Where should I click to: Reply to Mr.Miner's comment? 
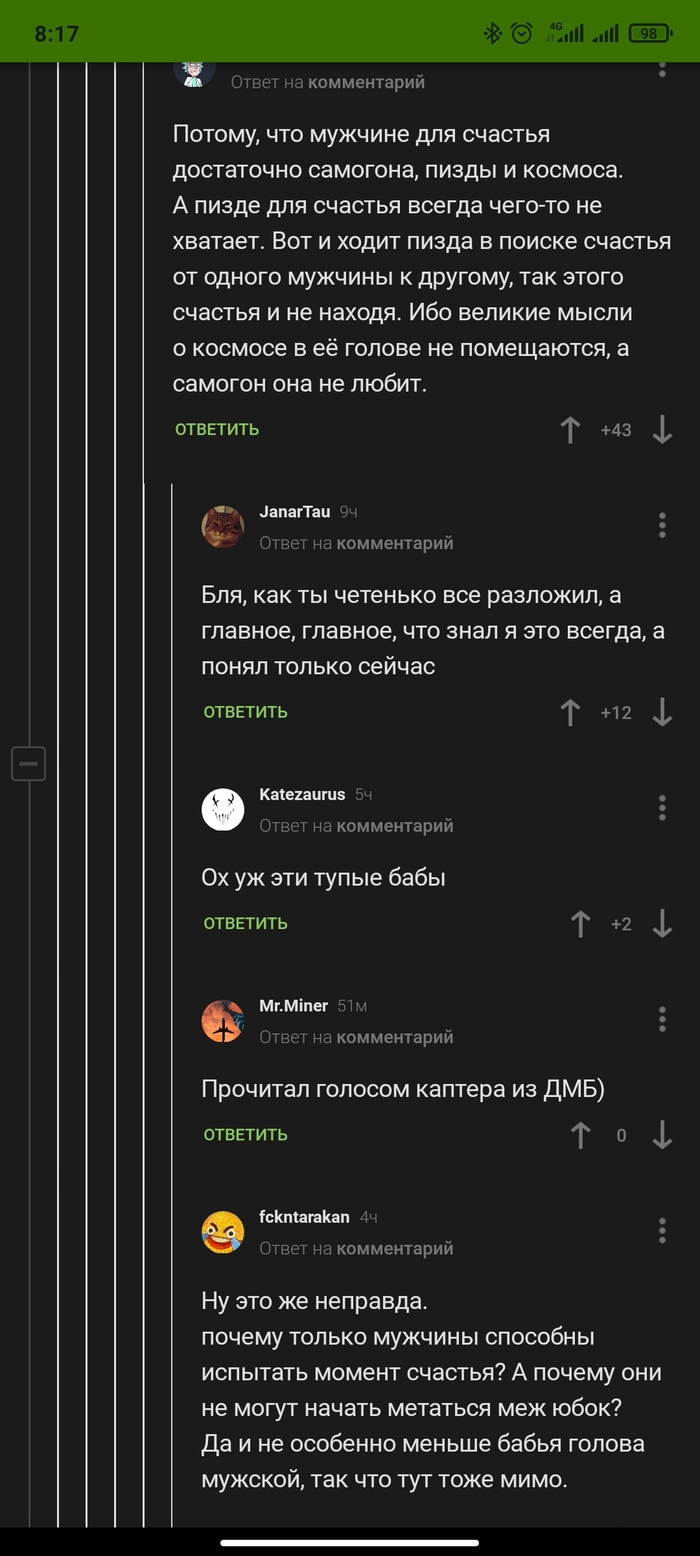[x=245, y=1135]
